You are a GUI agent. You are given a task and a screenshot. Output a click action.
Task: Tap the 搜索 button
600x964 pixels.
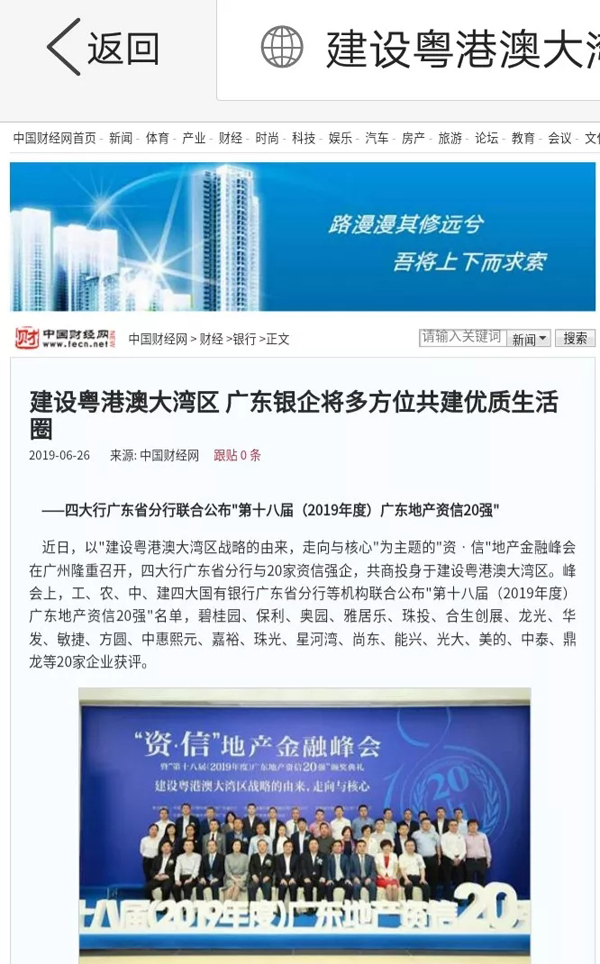575,338
